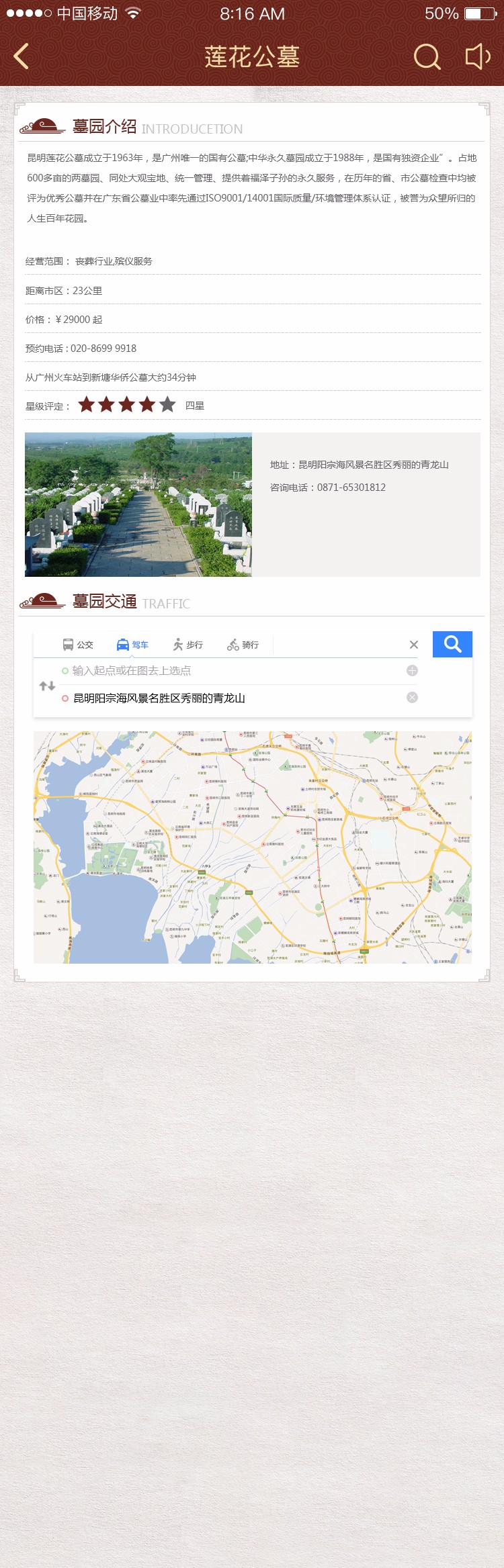Open search from the header magnifier
Screen dimensions: 504x1568
click(x=427, y=57)
